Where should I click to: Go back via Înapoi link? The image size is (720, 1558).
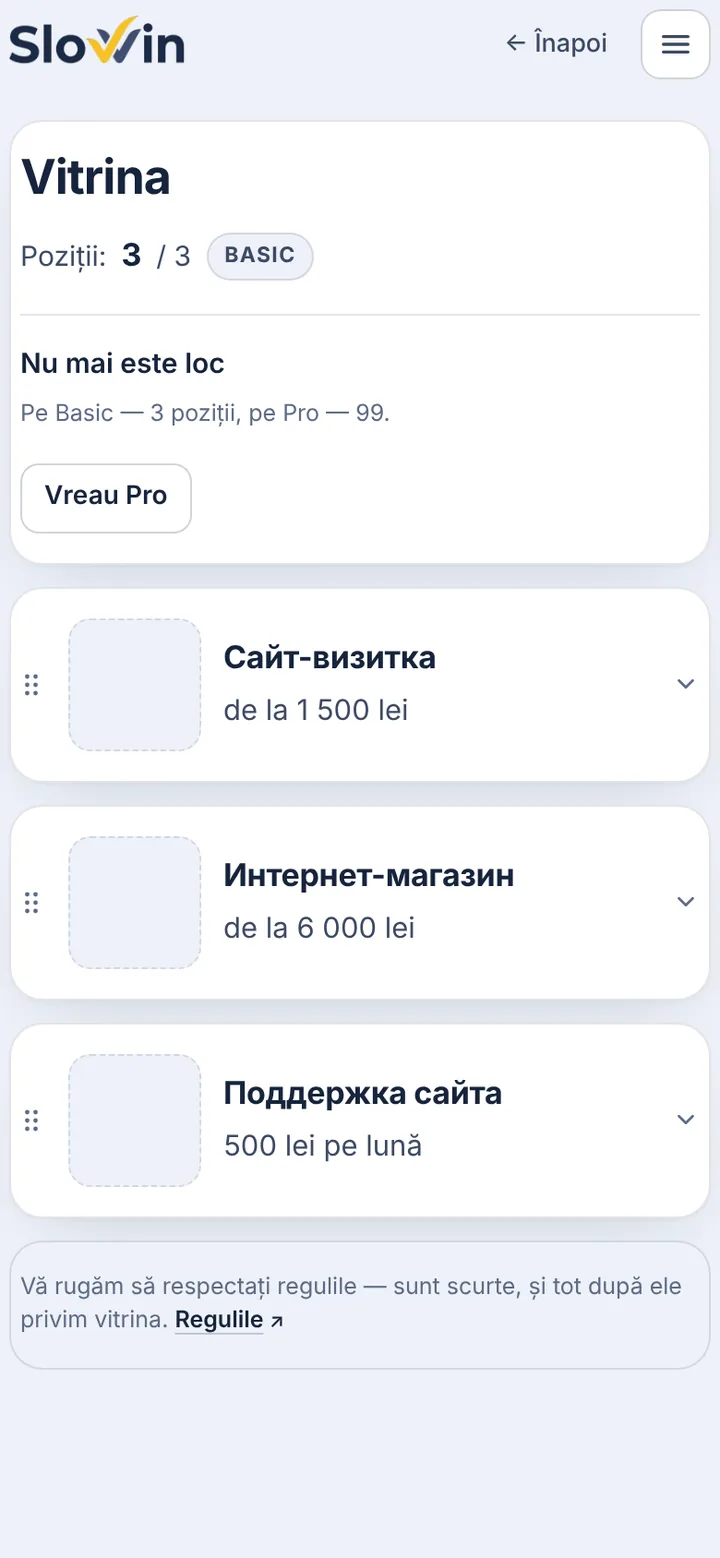point(557,43)
